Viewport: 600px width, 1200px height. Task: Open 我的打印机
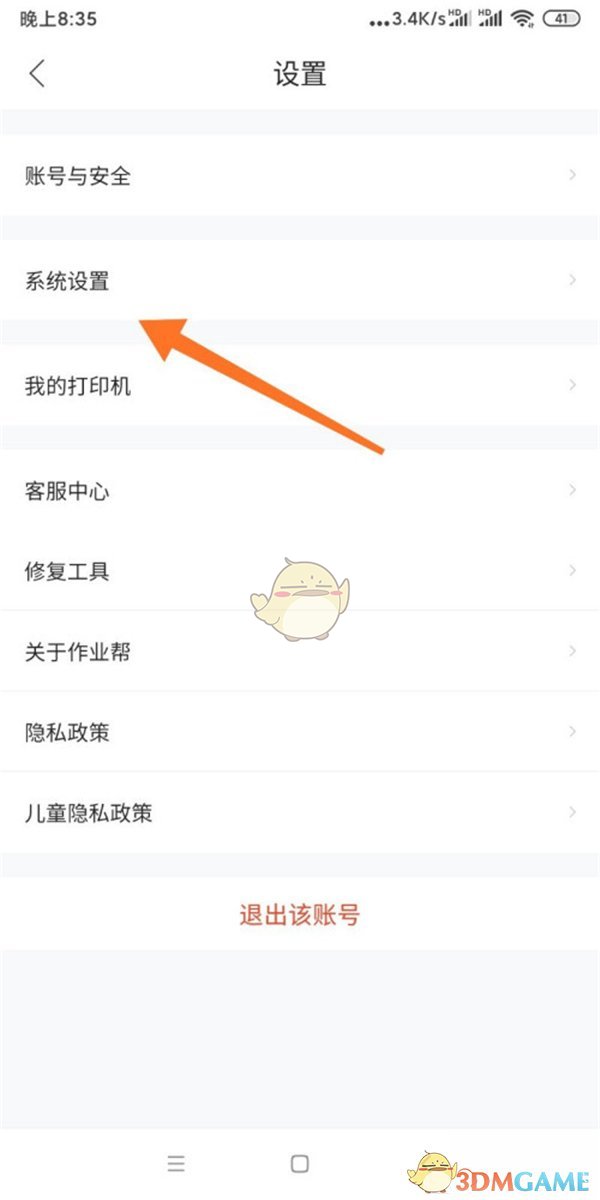tap(300, 386)
